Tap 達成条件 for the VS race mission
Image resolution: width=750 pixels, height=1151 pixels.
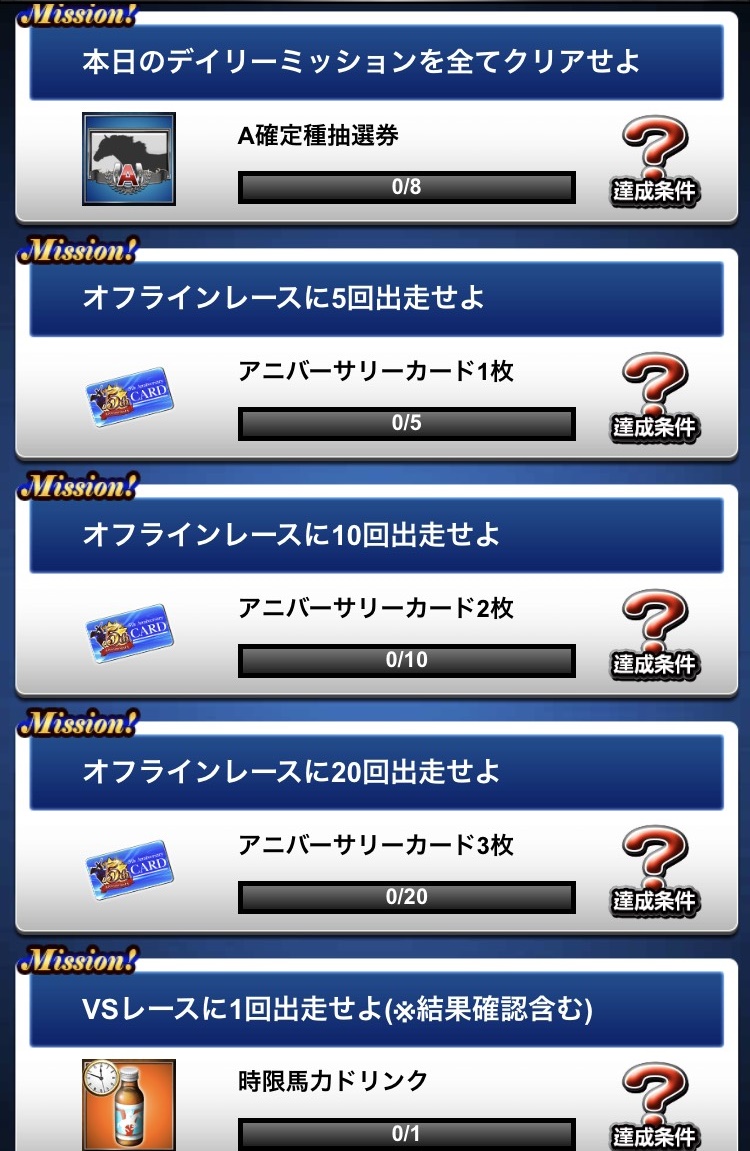pos(654,1107)
